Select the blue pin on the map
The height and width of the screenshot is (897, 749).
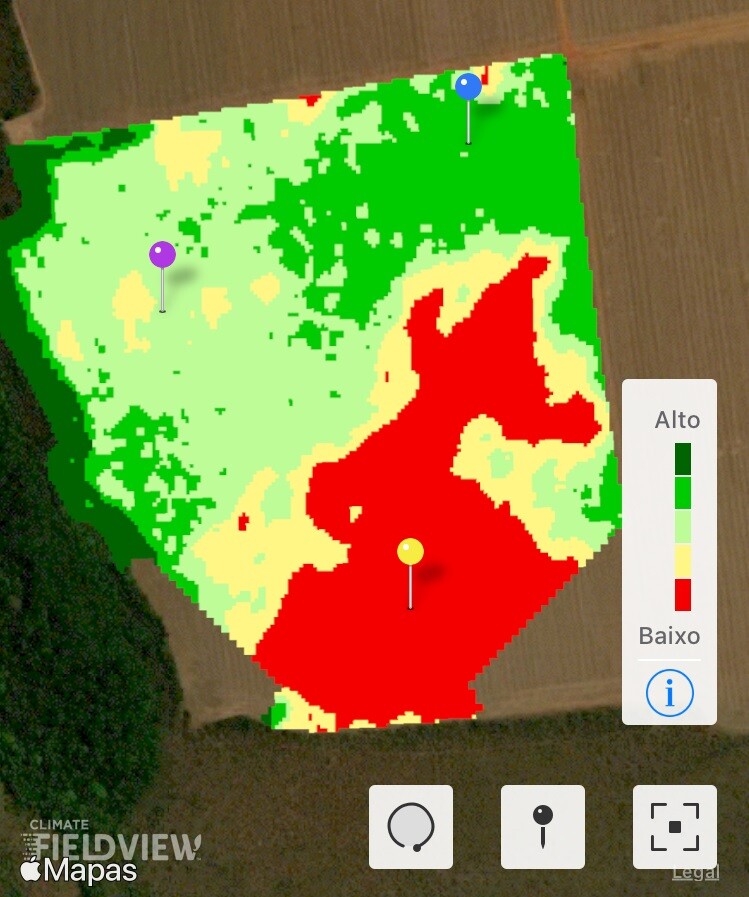pos(468,88)
